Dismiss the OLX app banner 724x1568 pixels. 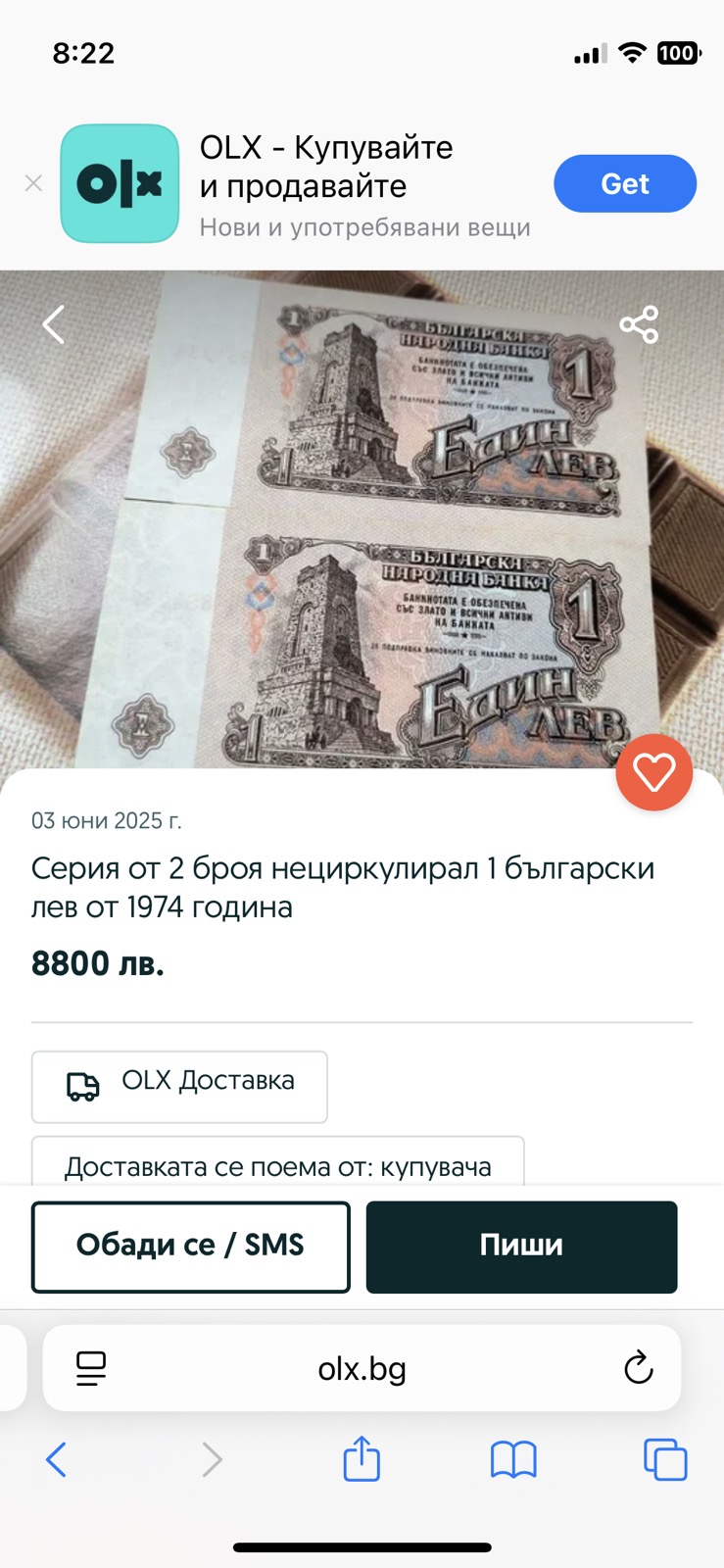coord(32,183)
